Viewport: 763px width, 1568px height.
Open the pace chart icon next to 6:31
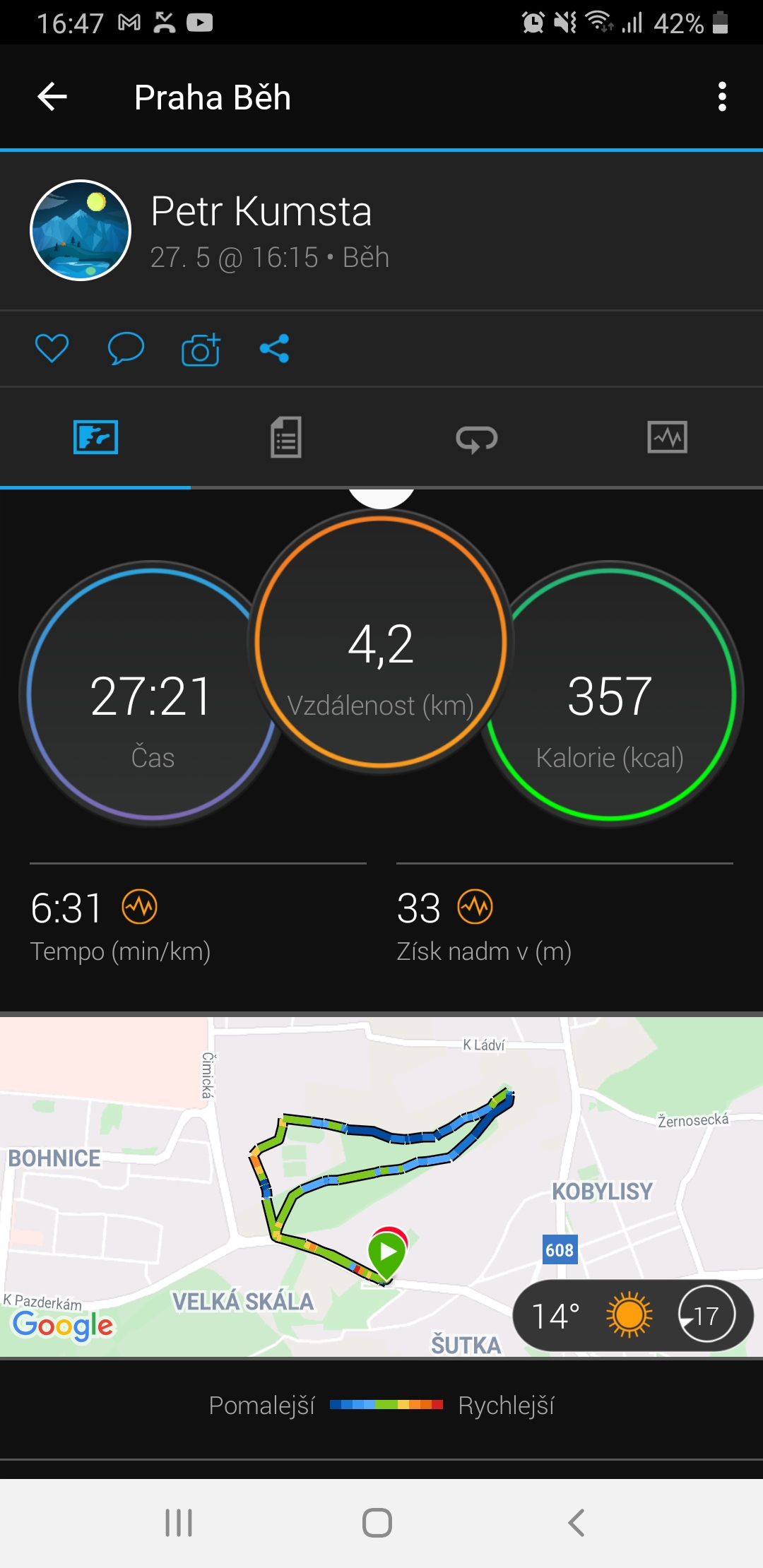[x=140, y=907]
